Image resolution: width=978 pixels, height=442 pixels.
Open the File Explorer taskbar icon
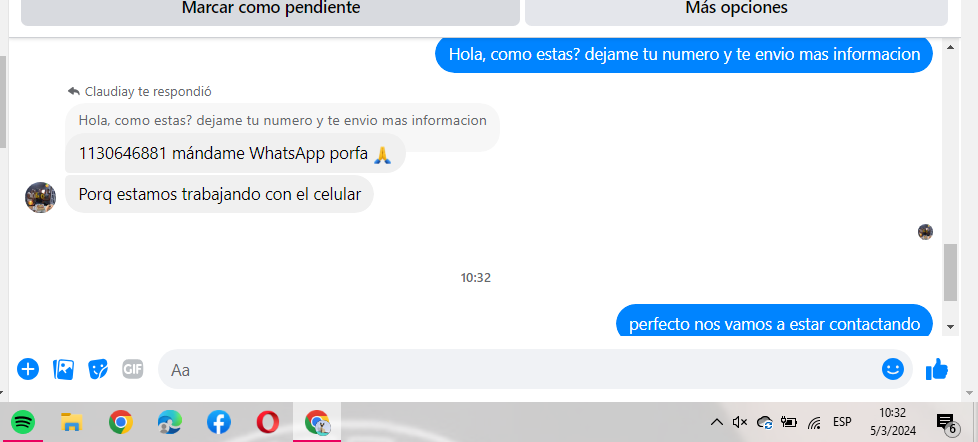[x=71, y=422]
